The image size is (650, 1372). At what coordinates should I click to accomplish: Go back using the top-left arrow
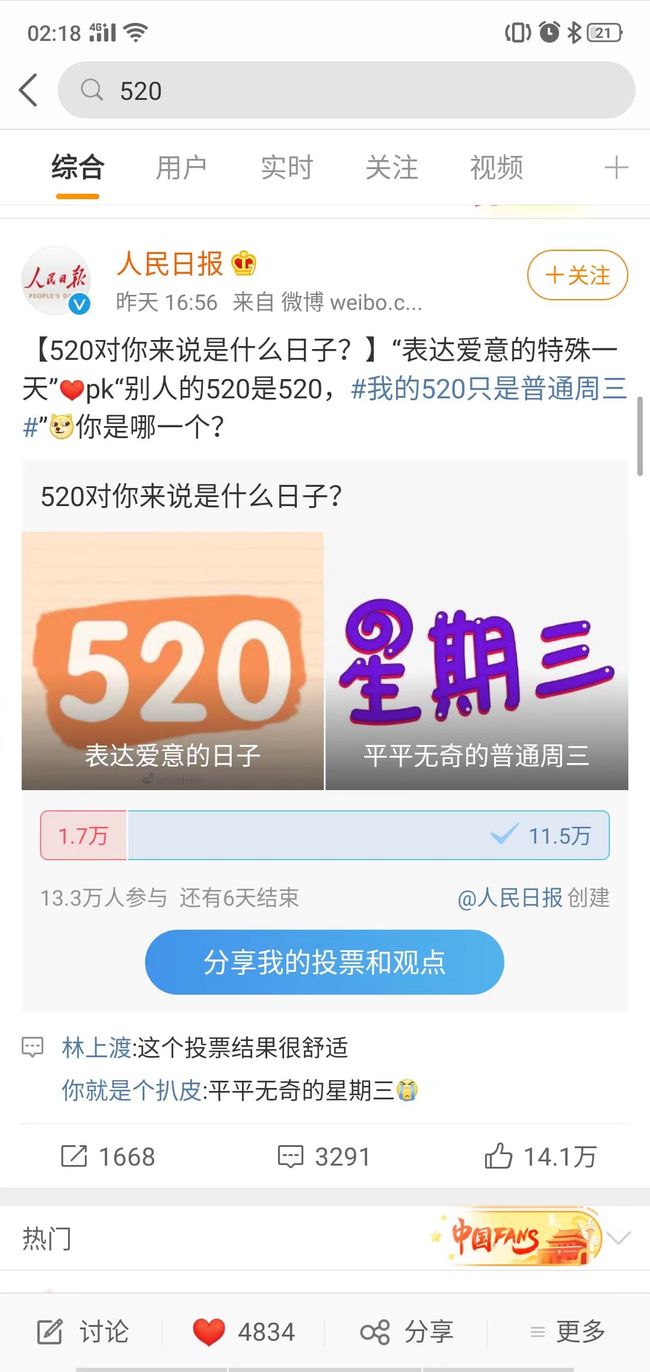(x=28, y=90)
